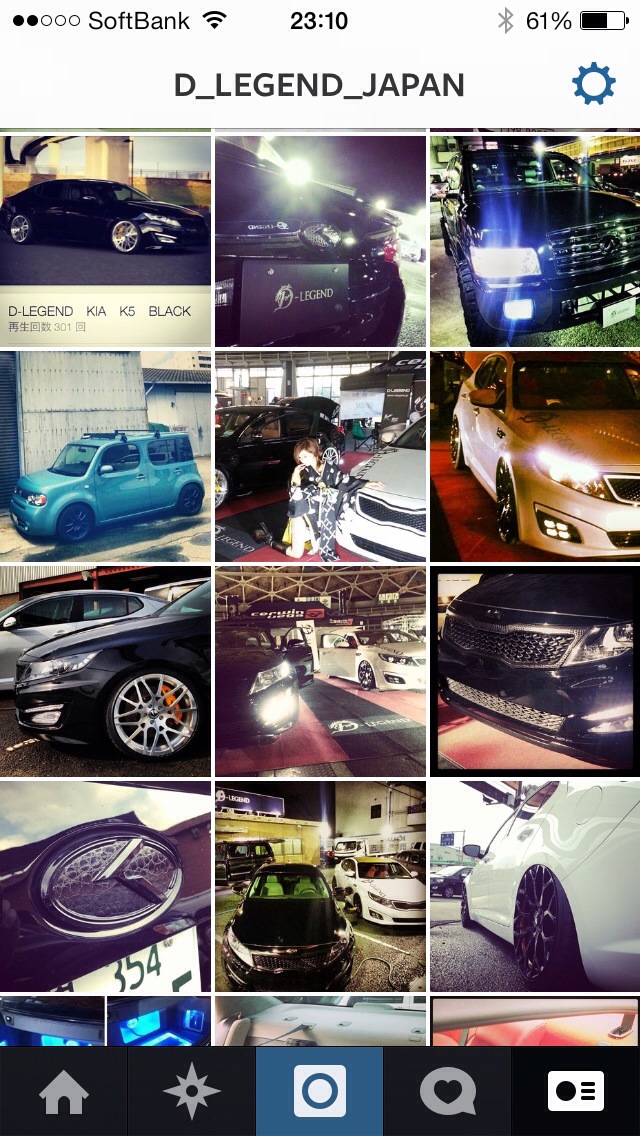Open black car with orange brake calipers photo
The height and width of the screenshot is (1136, 640).
[105, 671]
